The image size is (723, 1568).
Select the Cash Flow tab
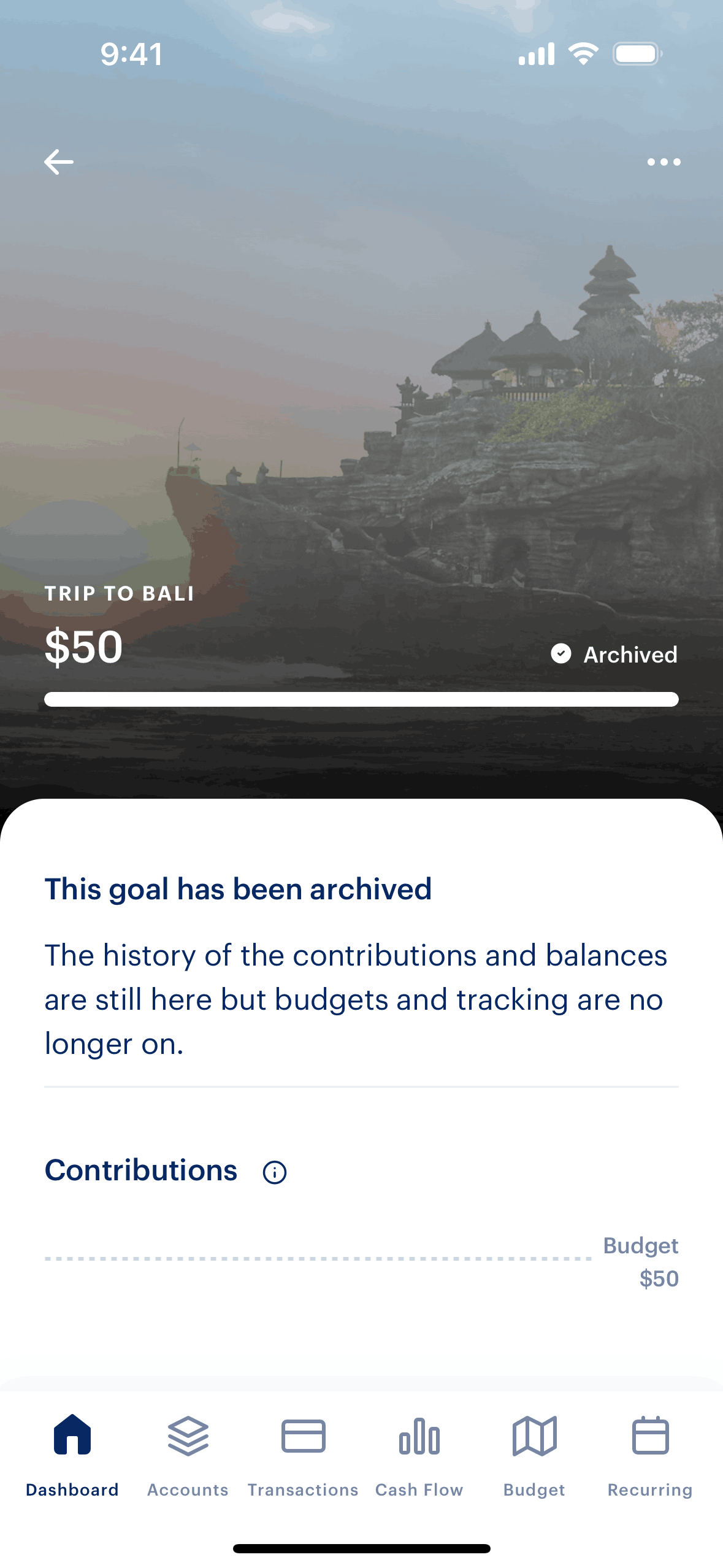(x=419, y=1454)
